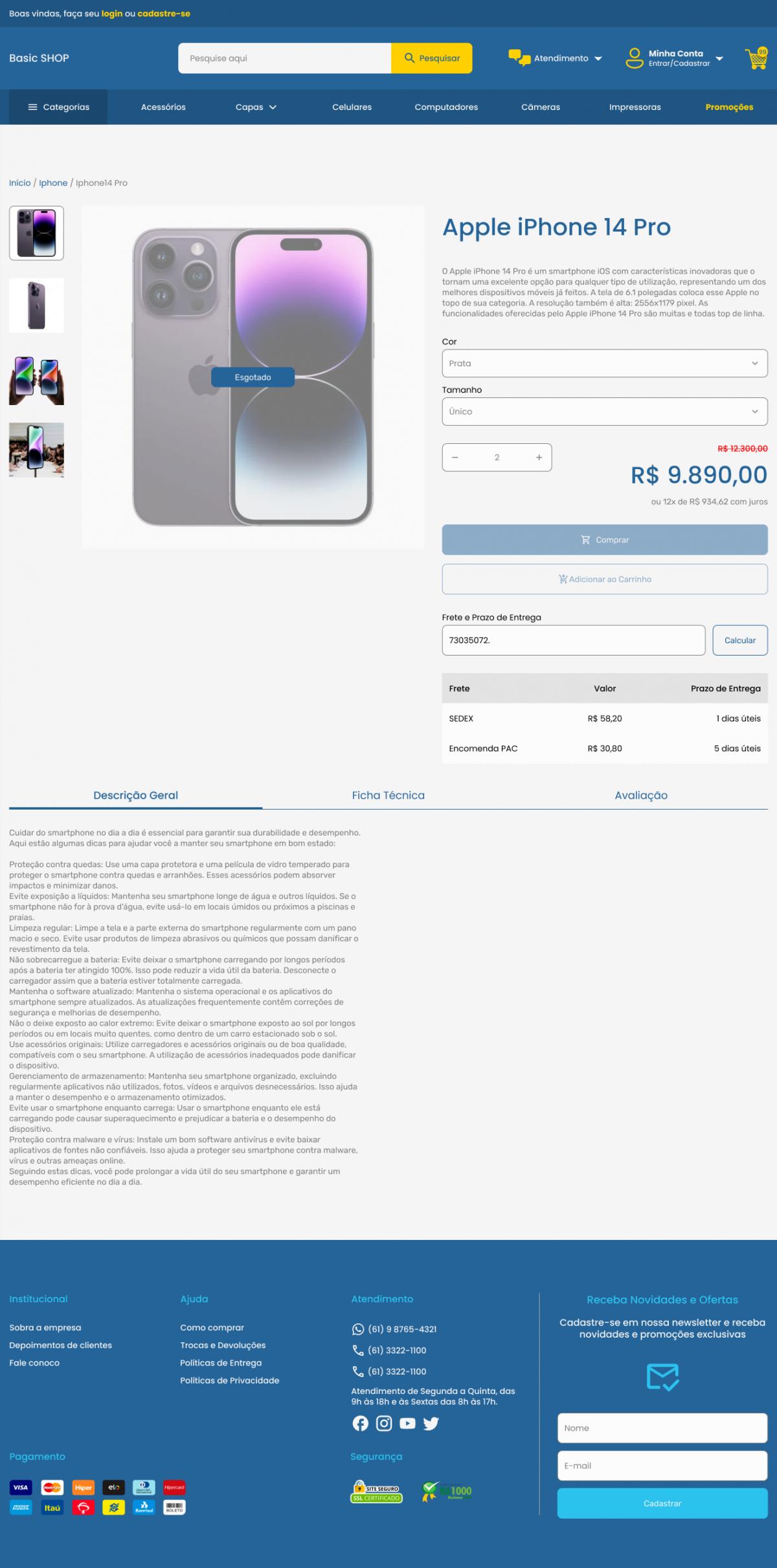Go to Celulares category
Viewport: 777px width, 1568px height.
(352, 107)
